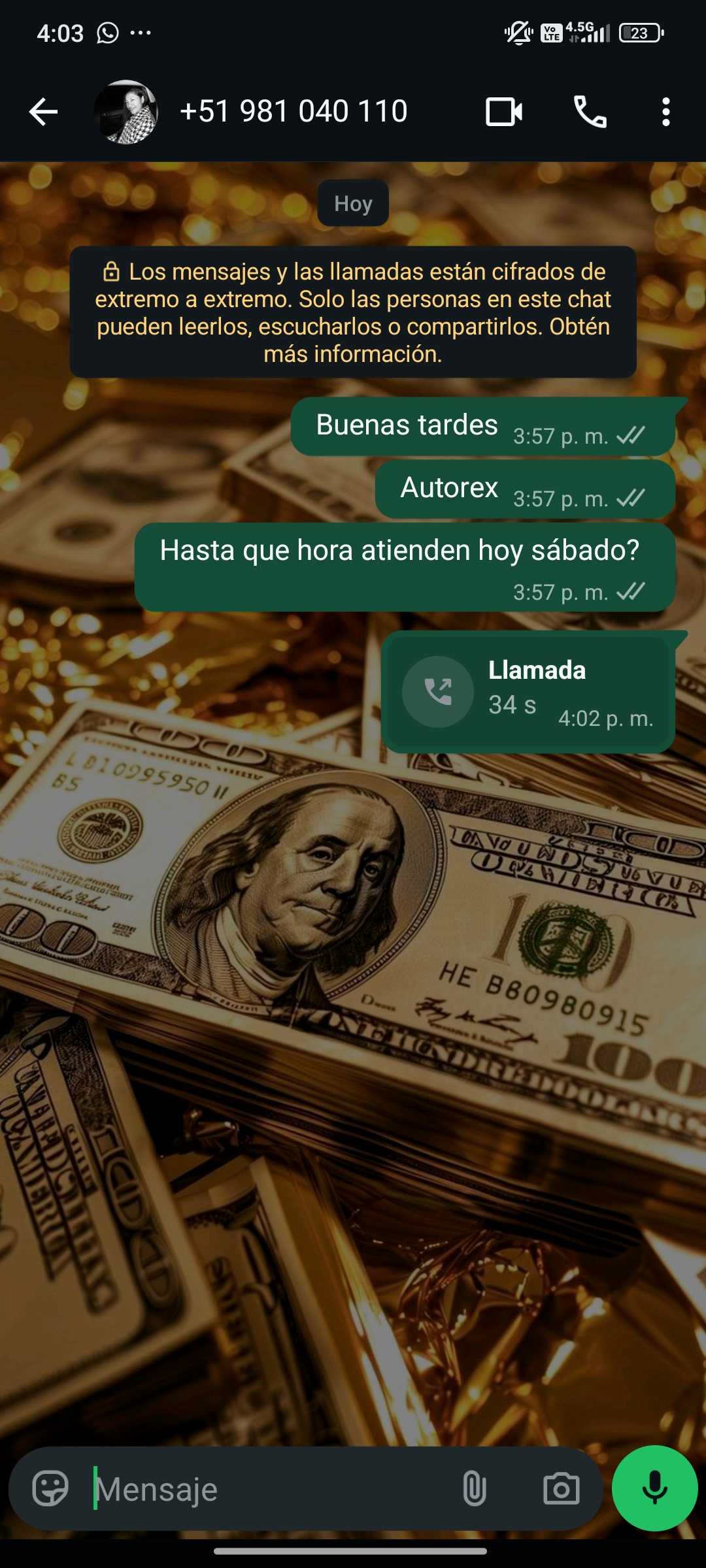Go back to the chat list

[x=44, y=112]
